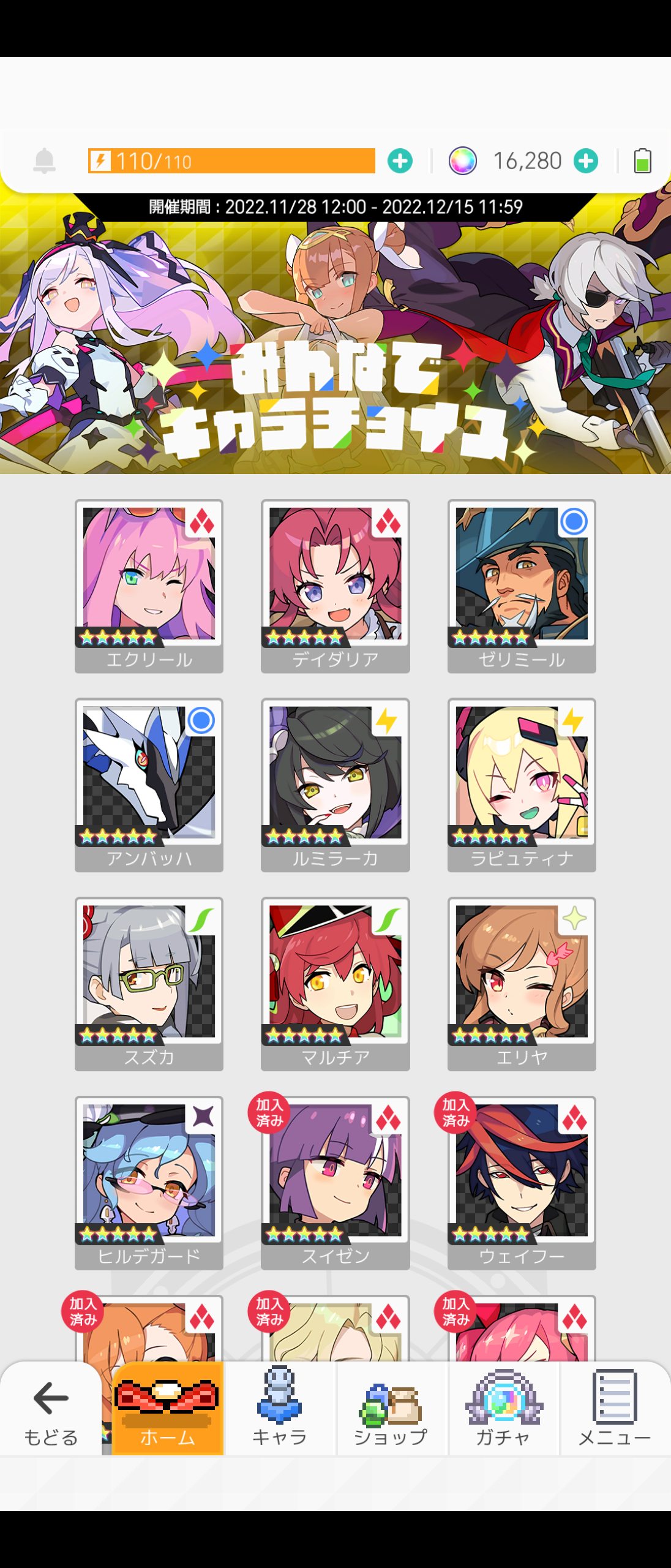
Task: View already-joined ウェイフー
Action: point(522,1182)
